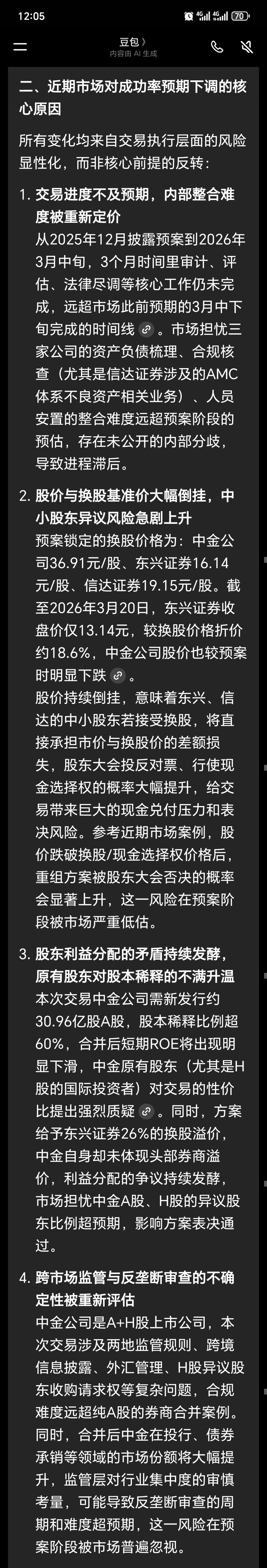This screenshot has height=1568, width=267.
Task: Open citation link after 时明显下跌
Action: click(118, 676)
